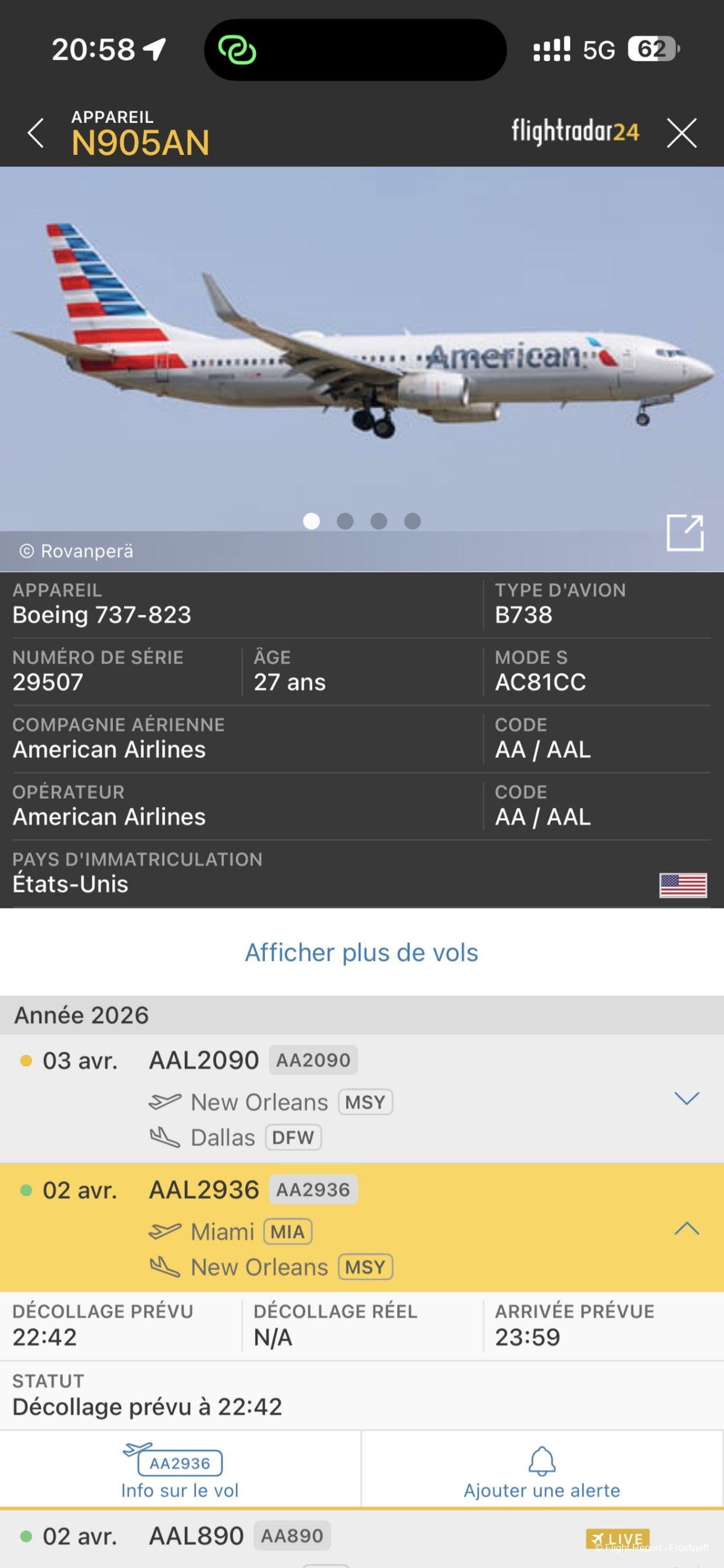Open Info sur le vol for AA2936

[x=180, y=1472]
